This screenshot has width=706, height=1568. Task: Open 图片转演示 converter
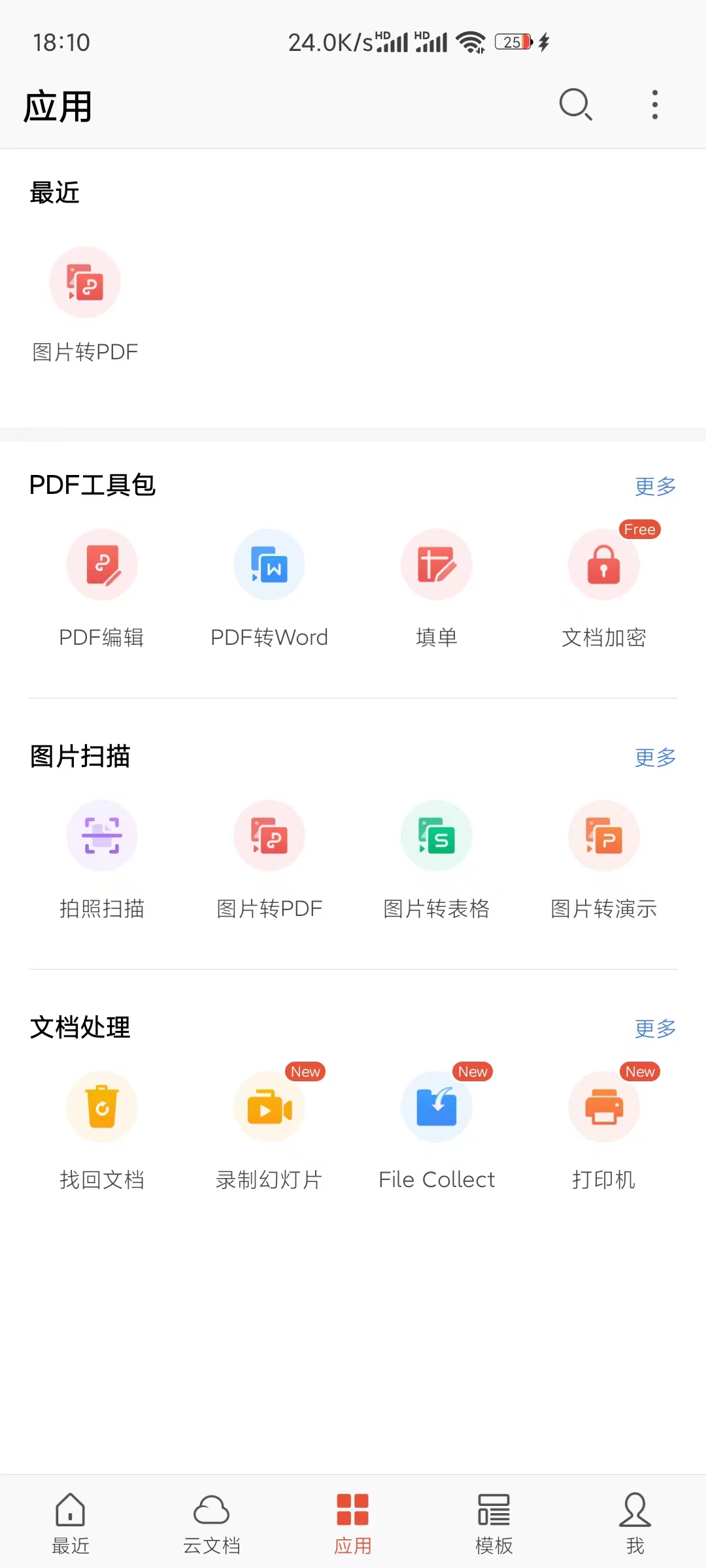[x=604, y=836]
